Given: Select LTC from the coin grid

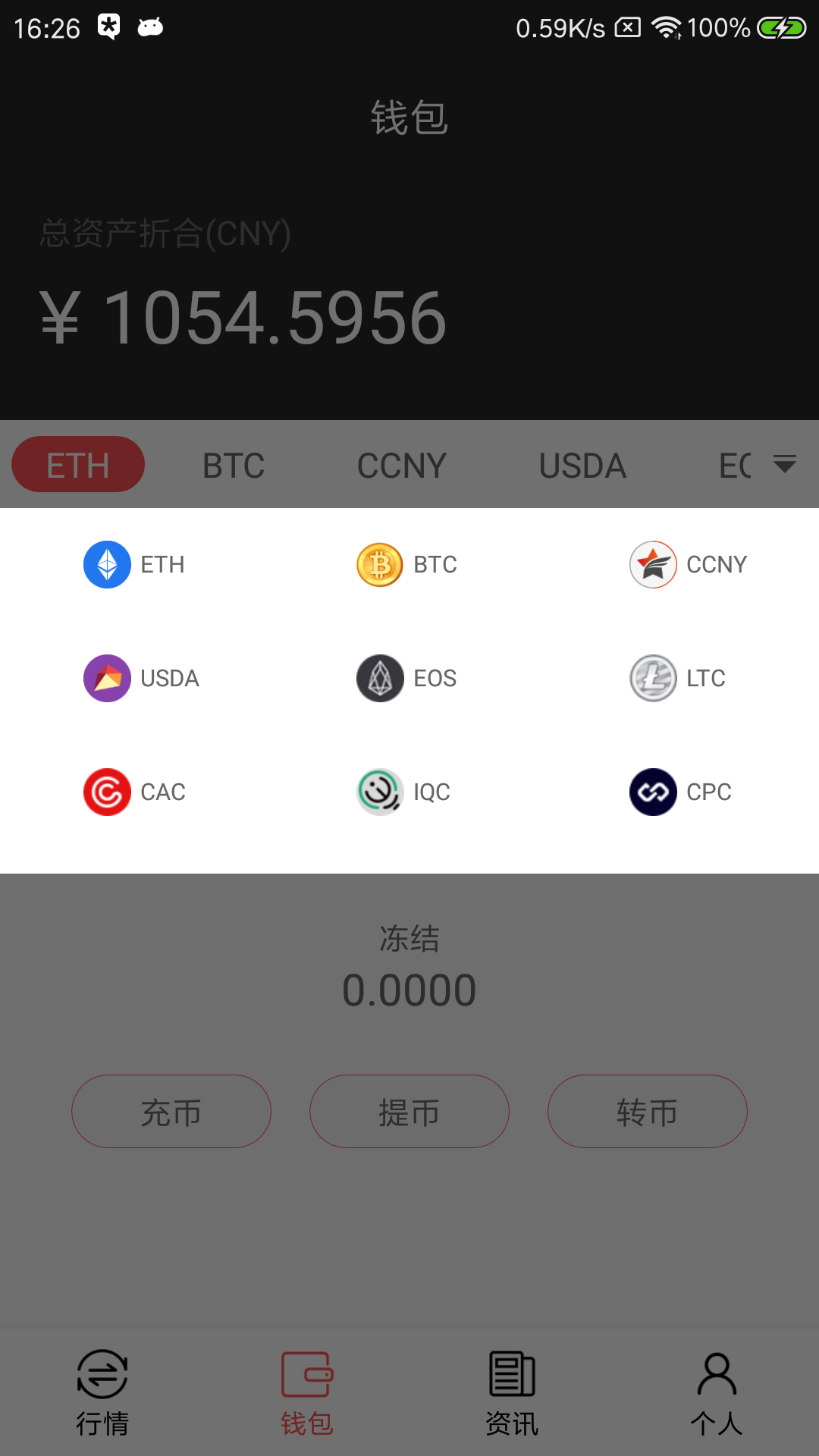Looking at the screenshot, I should coord(677,678).
